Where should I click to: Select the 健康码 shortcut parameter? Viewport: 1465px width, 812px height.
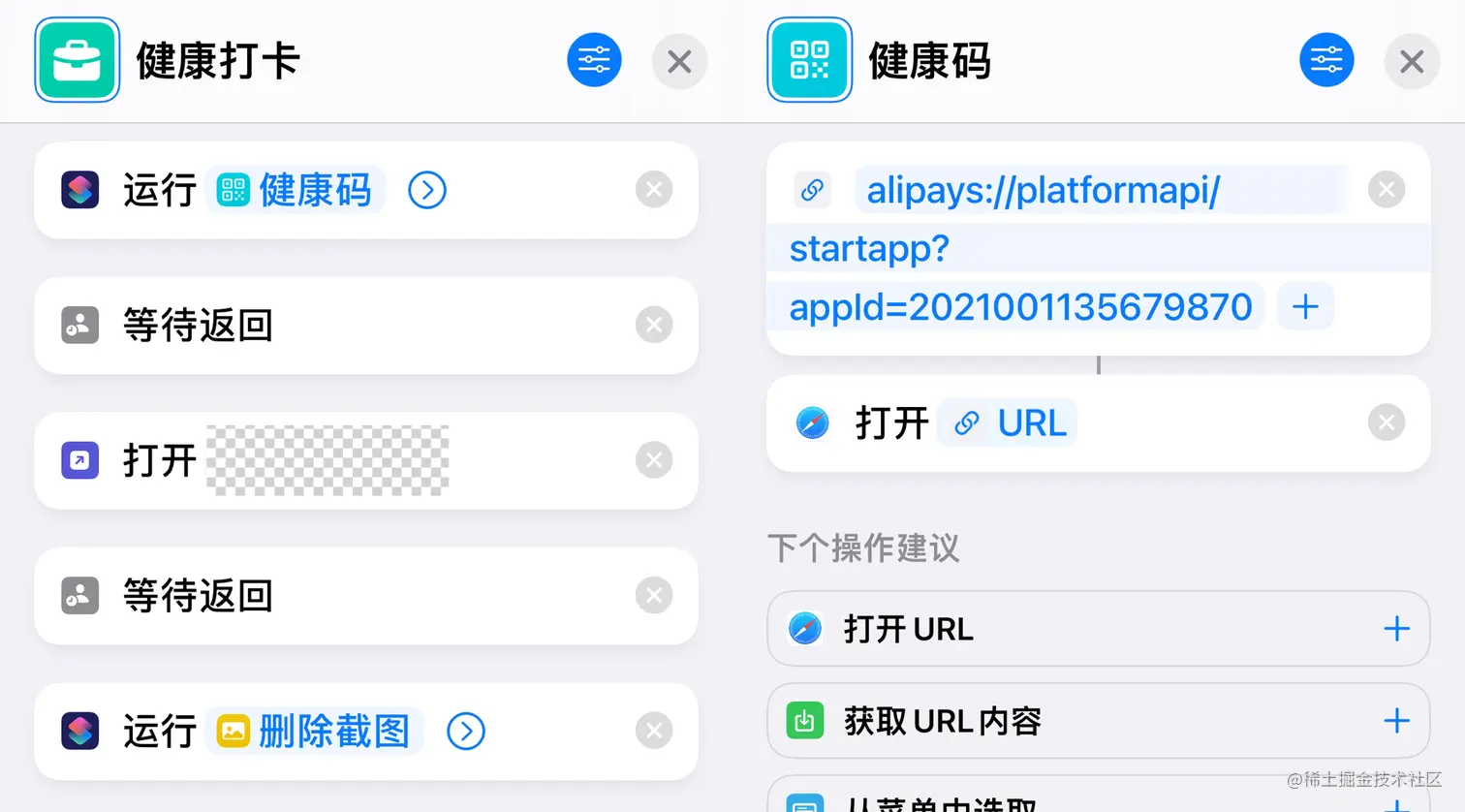[x=296, y=190]
